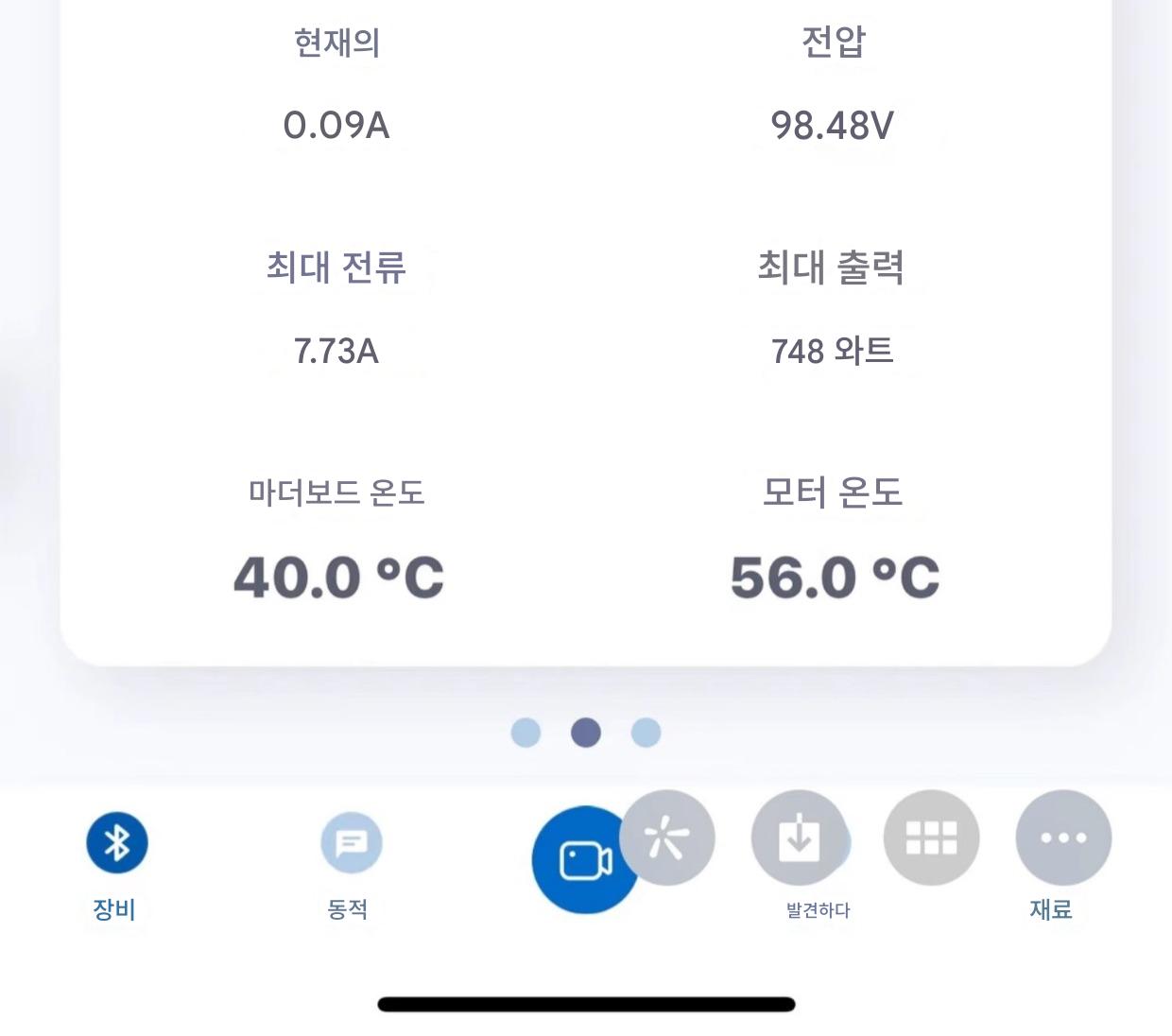Jump to the third page indicator dot
The image size is (1172, 1036).
coord(646,733)
